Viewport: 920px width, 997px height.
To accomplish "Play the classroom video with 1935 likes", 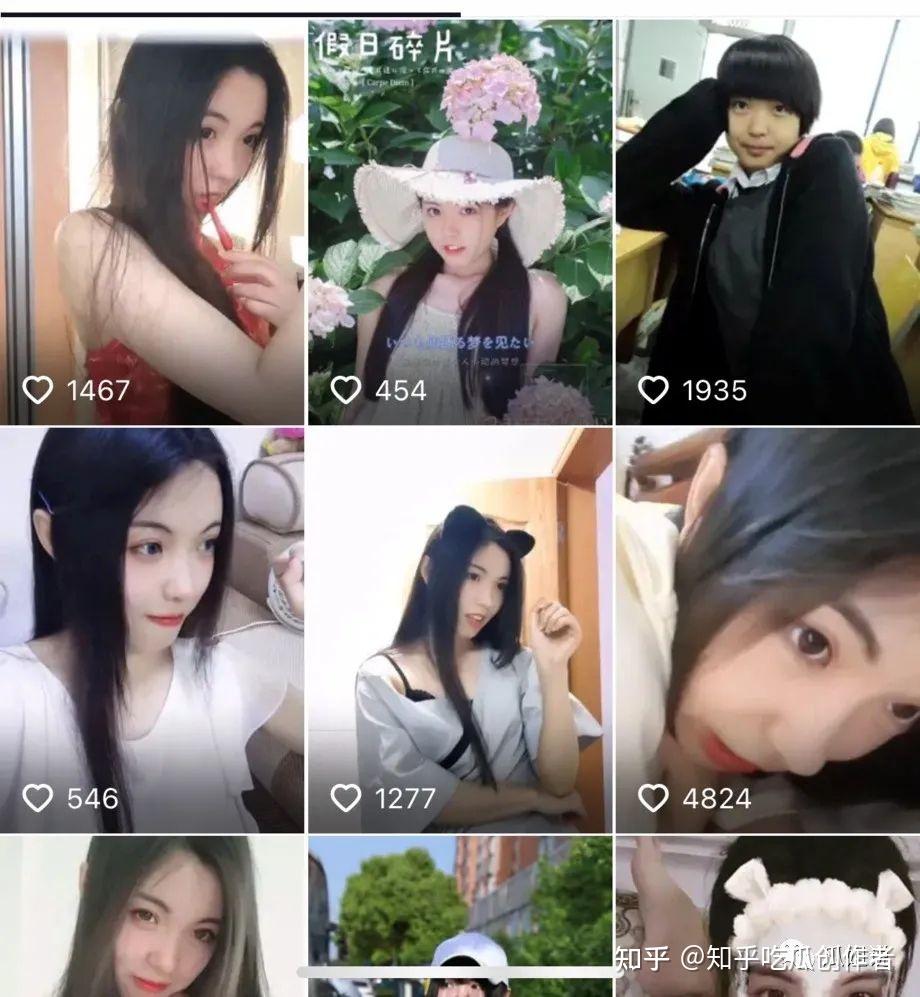I will click(x=767, y=225).
